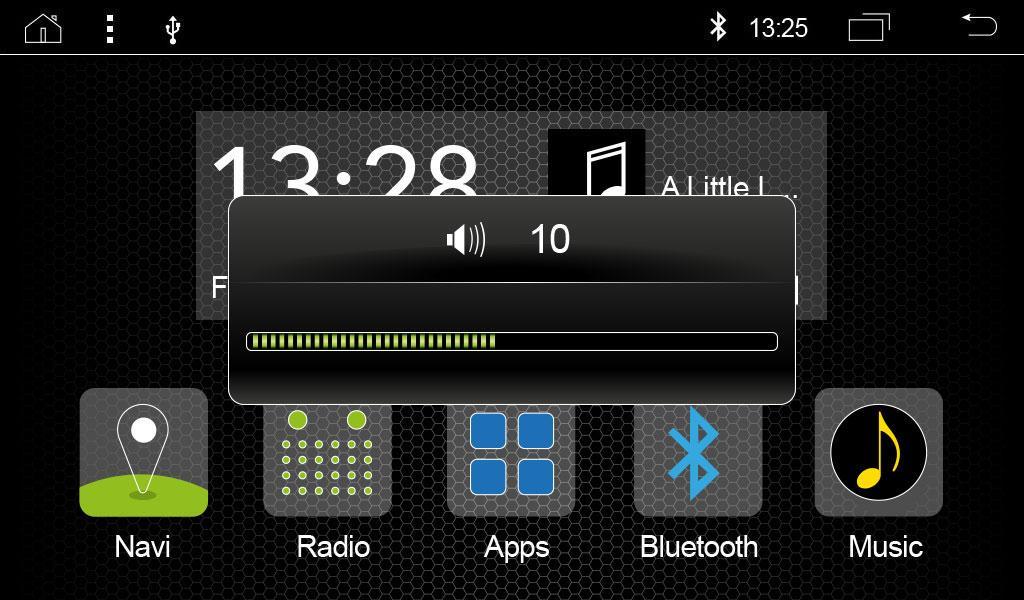
Task: Start the Music app
Action: (x=879, y=453)
